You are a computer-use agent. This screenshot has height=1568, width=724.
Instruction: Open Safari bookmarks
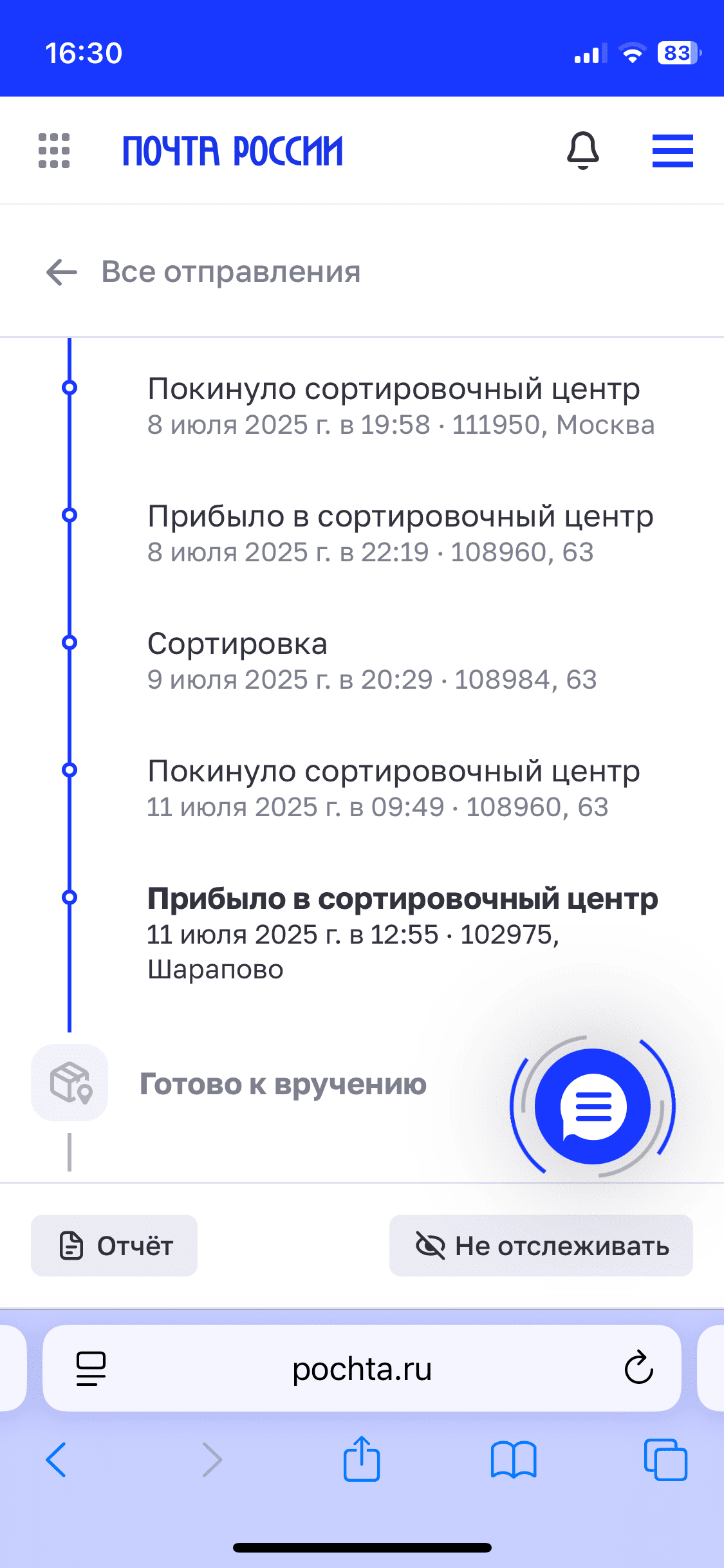coord(514,1460)
